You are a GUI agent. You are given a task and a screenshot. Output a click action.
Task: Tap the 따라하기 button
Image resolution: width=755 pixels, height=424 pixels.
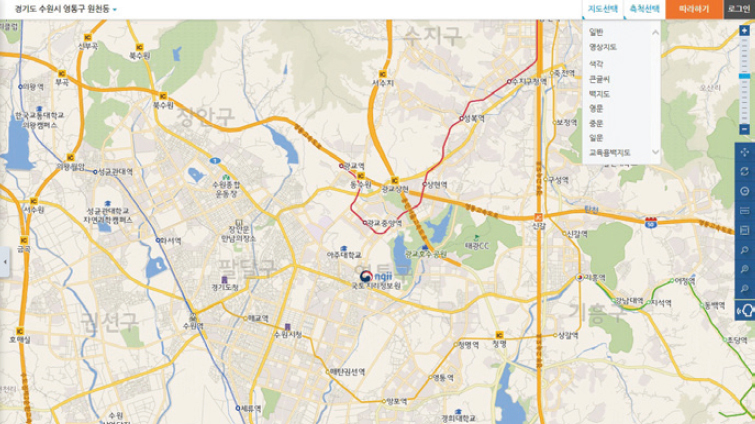pos(693,9)
